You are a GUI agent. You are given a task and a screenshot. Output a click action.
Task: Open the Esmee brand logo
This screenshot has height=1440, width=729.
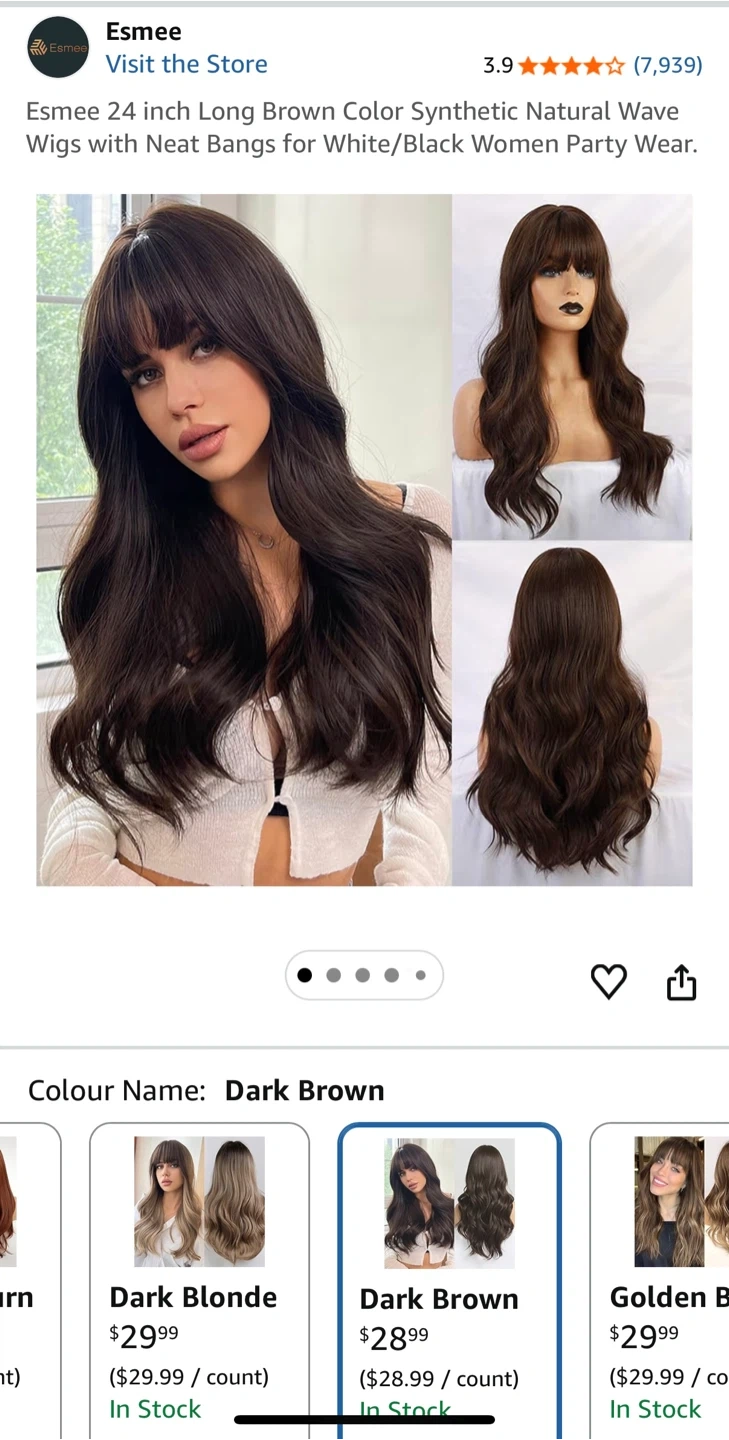point(58,47)
